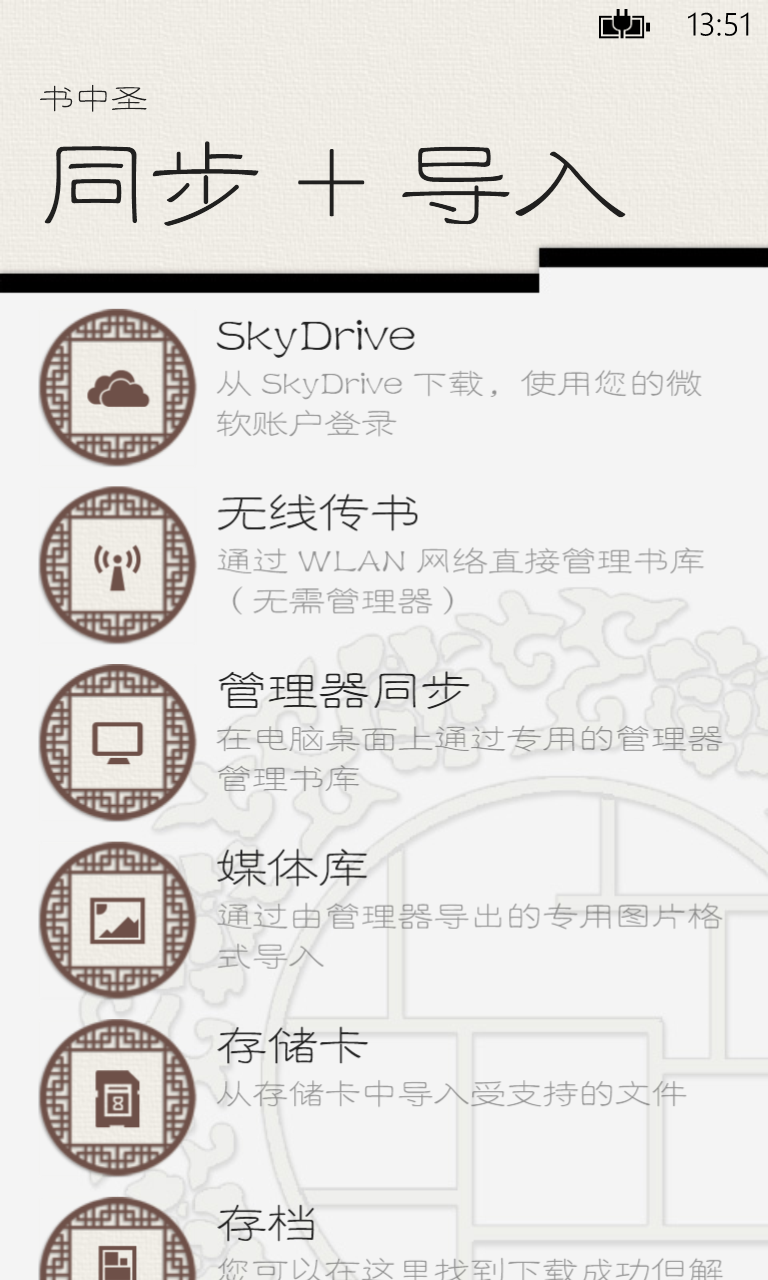Image resolution: width=768 pixels, height=1280 pixels.
Task: Choose 媒体库 media library import
Action: click(384, 920)
